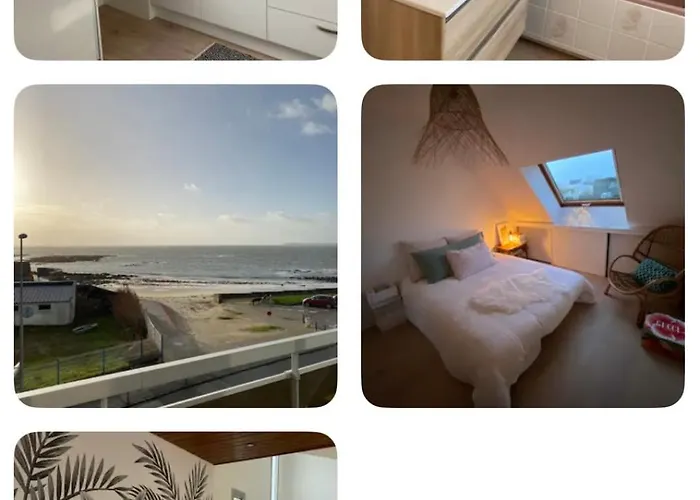The width and height of the screenshot is (700, 500).
Task: Open the white kitchen cabinets photo
Action: click(175, 29)
